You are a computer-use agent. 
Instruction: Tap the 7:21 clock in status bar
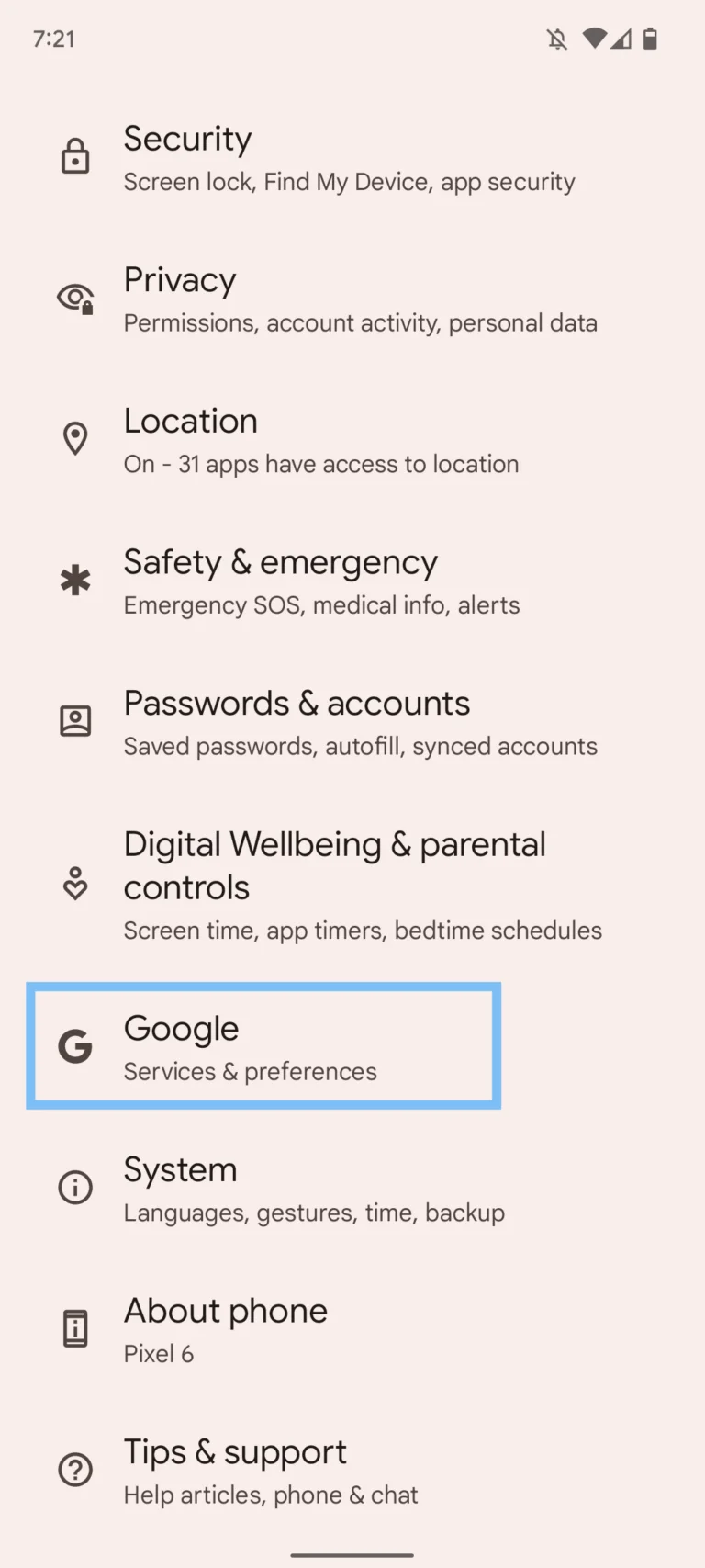52,39
